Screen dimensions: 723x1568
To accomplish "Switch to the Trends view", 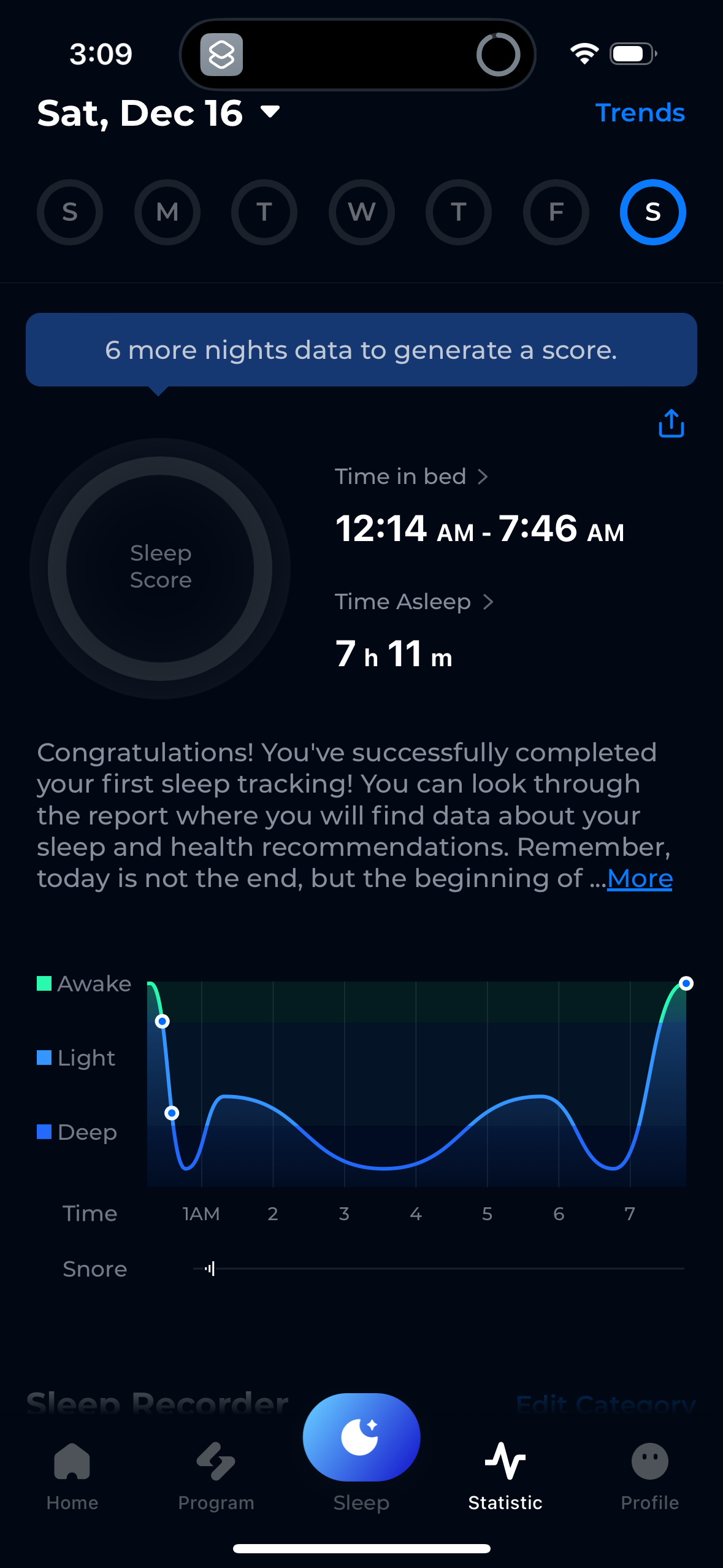I will click(x=640, y=113).
